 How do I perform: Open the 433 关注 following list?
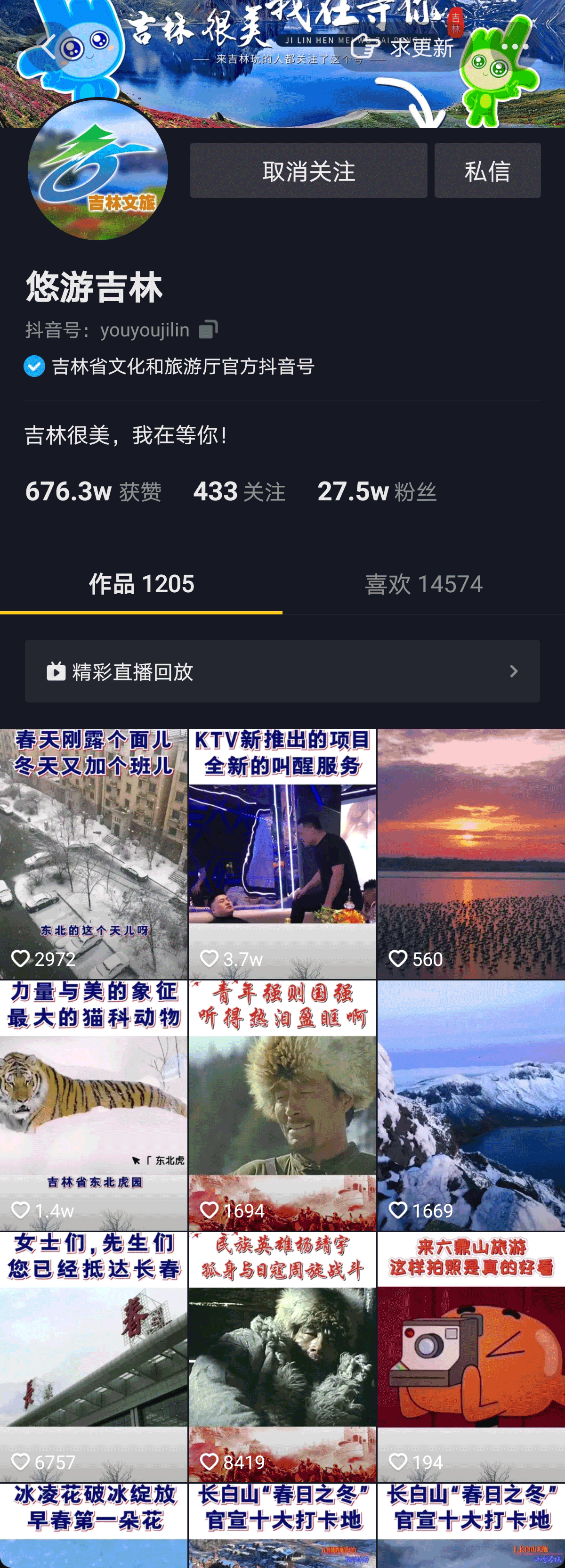[x=239, y=491]
